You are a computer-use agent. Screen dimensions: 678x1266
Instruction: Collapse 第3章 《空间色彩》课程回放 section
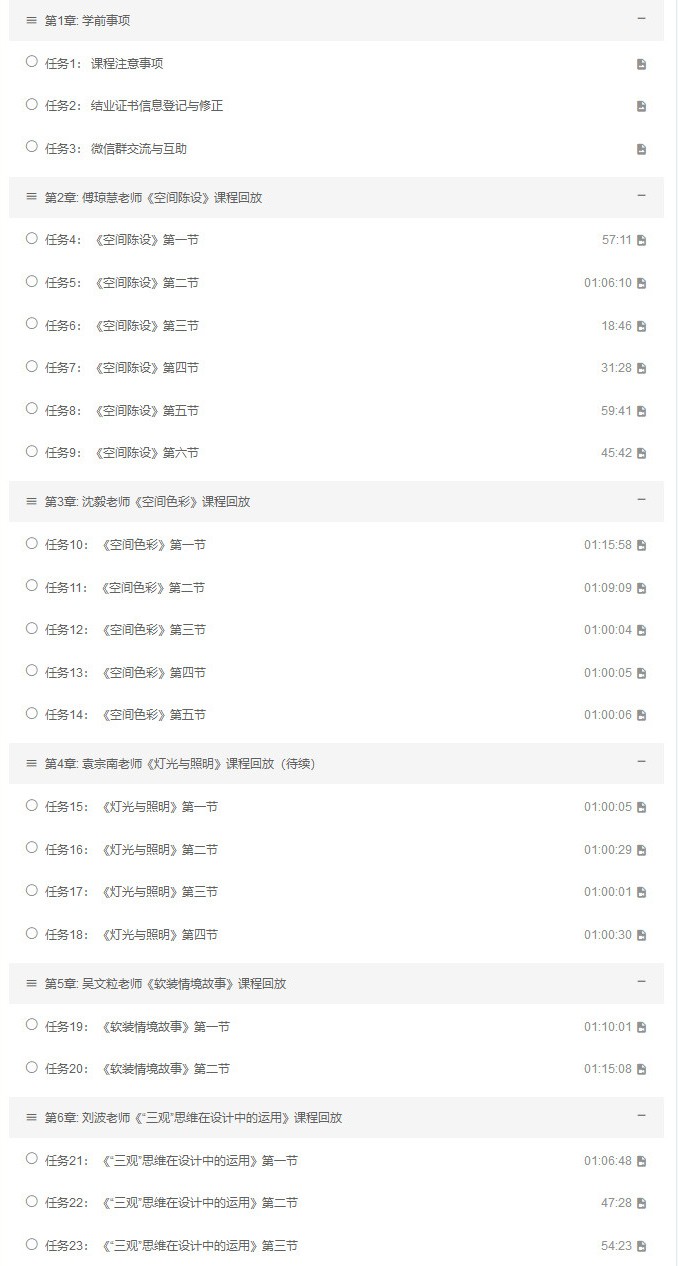click(641, 500)
